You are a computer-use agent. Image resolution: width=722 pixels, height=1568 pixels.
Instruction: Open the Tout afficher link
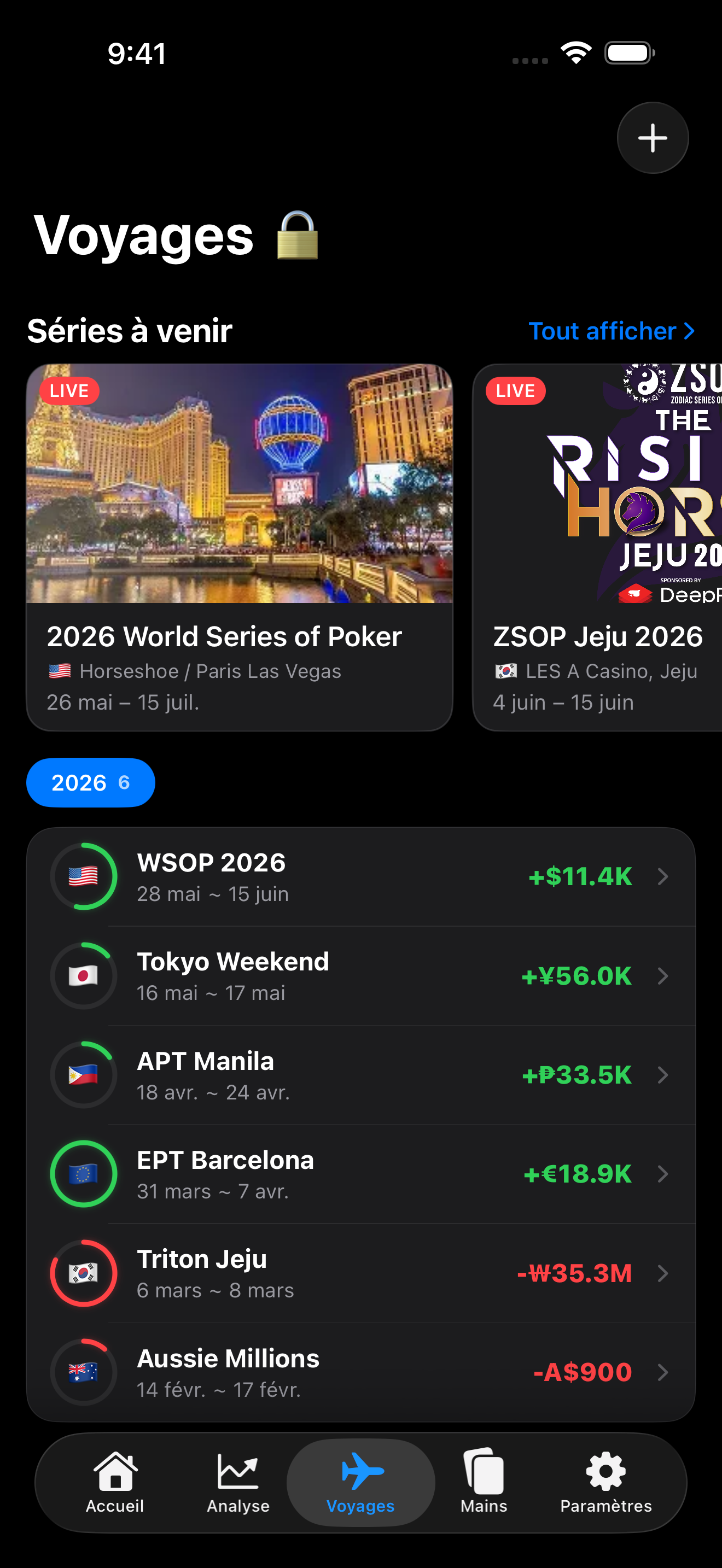[611, 331]
